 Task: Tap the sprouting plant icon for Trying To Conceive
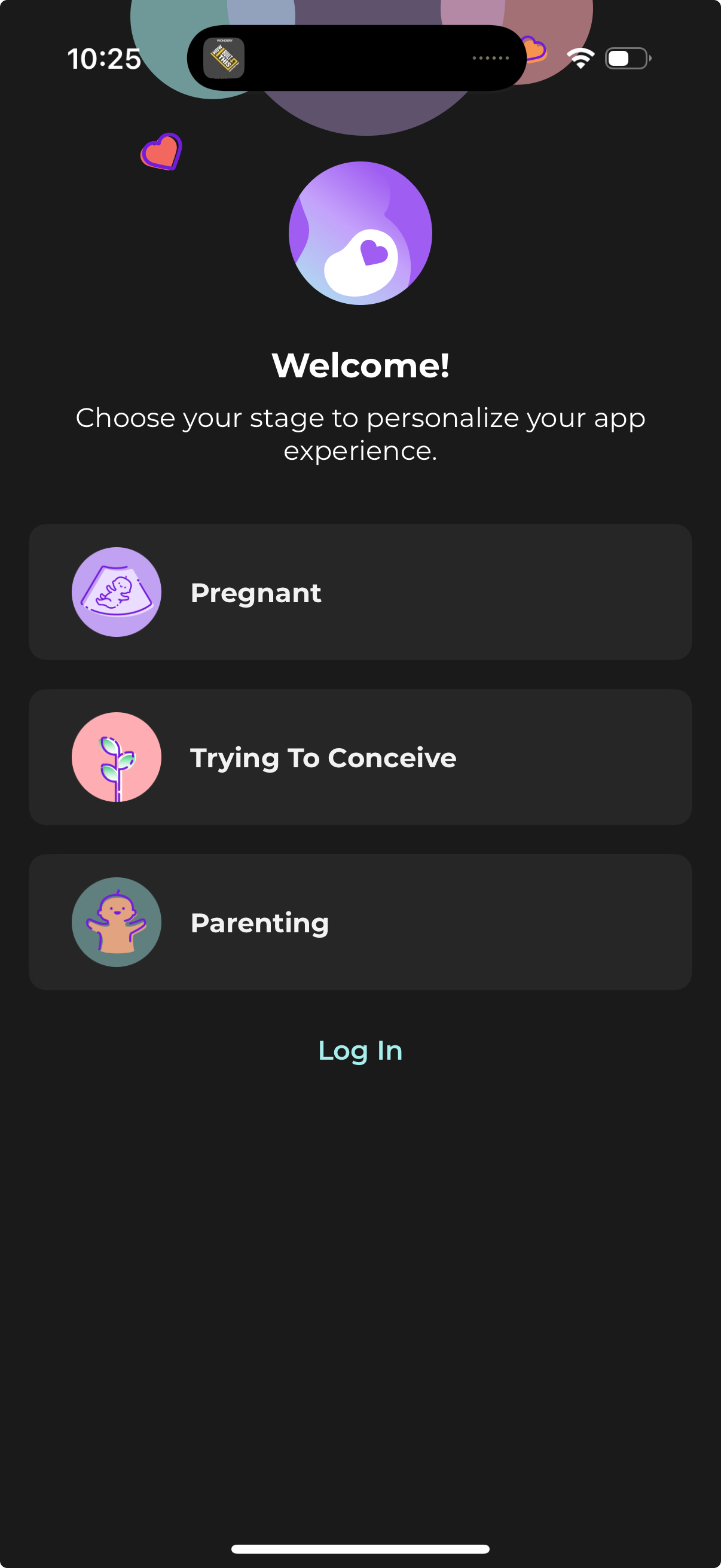tap(116, 756)
